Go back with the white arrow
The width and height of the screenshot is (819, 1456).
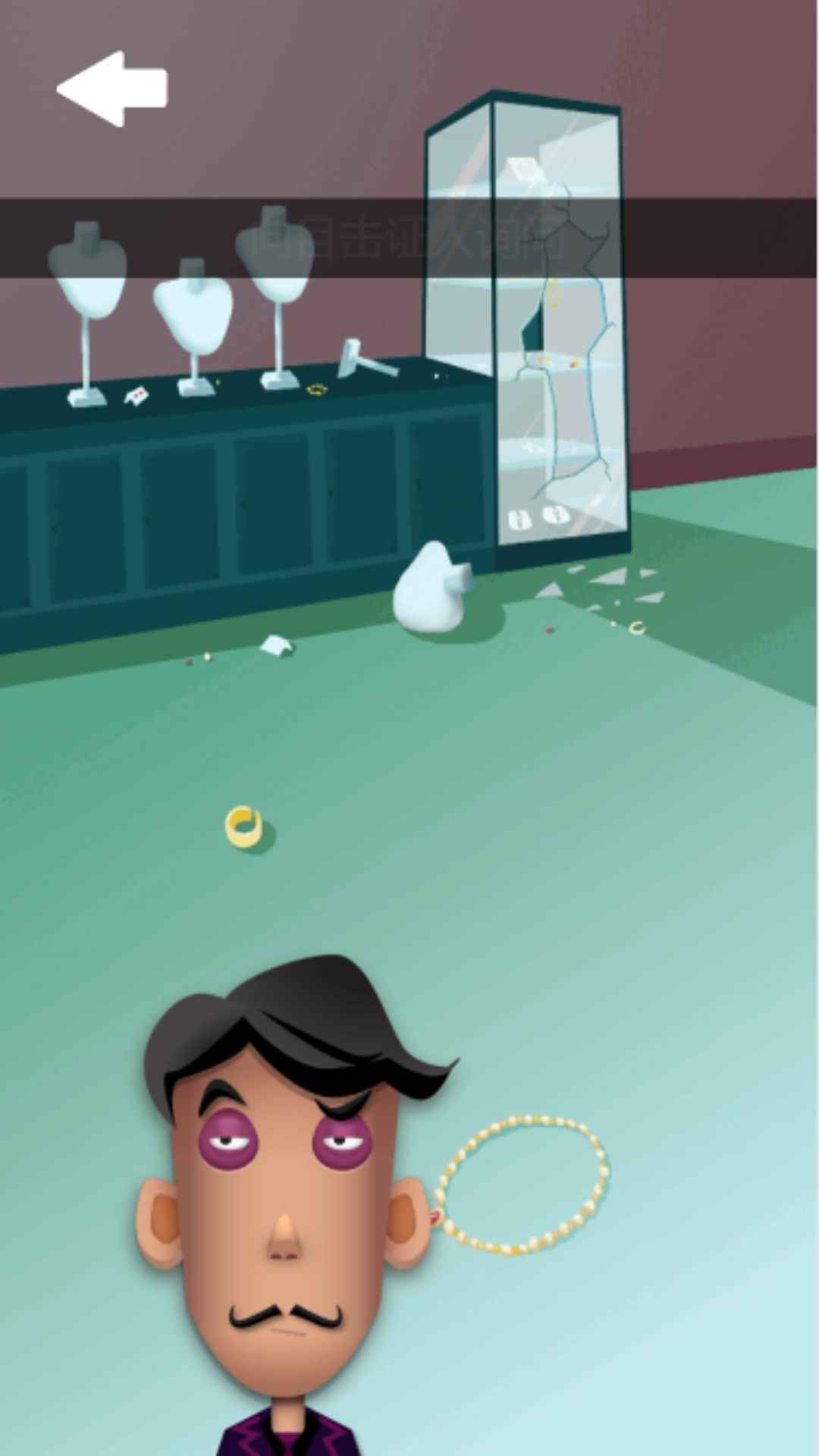click(111, 89)
